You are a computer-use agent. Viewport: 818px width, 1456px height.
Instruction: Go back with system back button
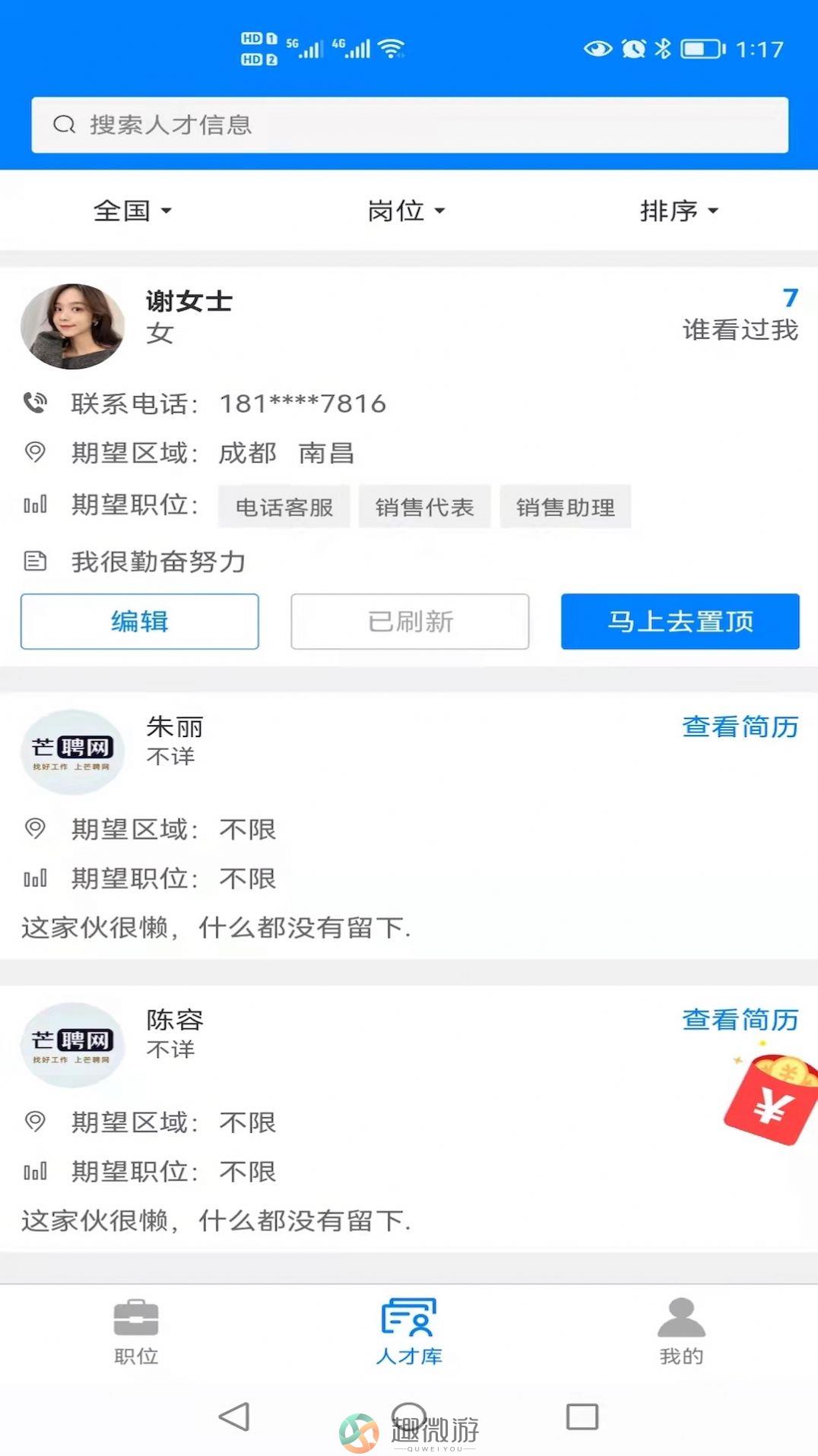pos(234,1416)
